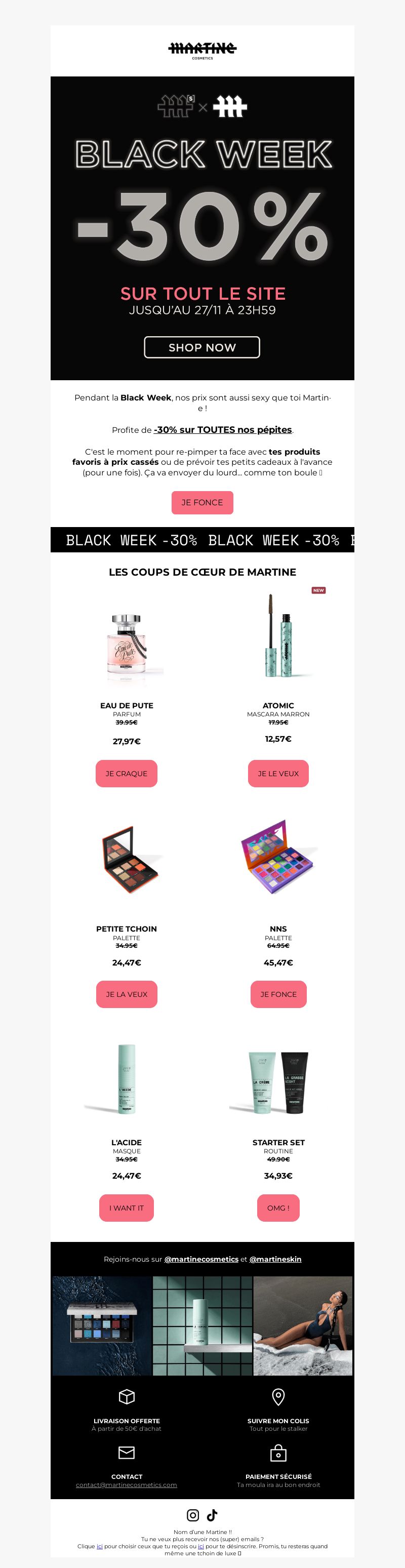Tap JE FONCE below the Black Week intro text
This screenshot has width=405, height=1568.
(x=202, y=502)
